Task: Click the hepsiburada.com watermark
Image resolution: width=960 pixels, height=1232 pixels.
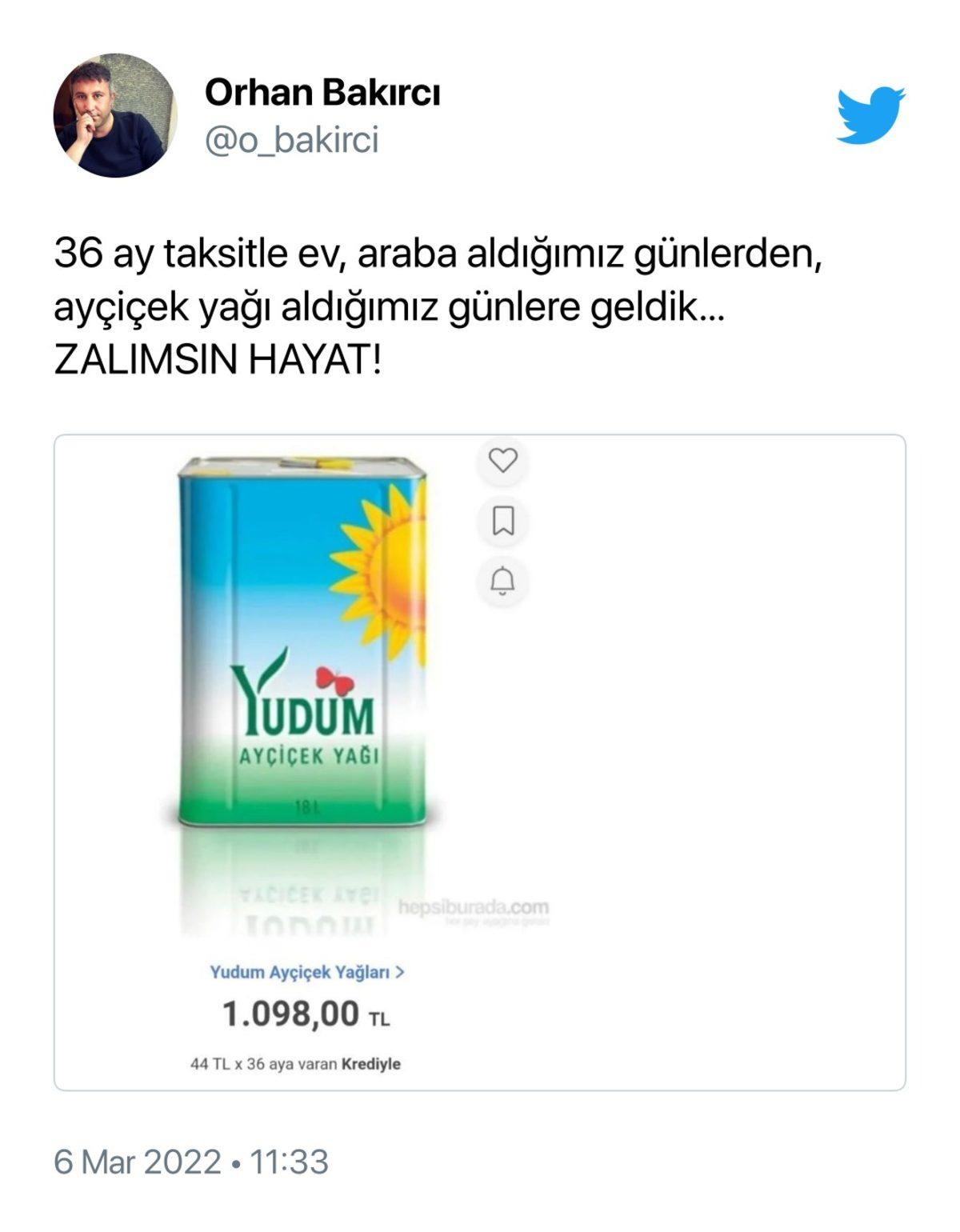Action: (x=474, y=908)
